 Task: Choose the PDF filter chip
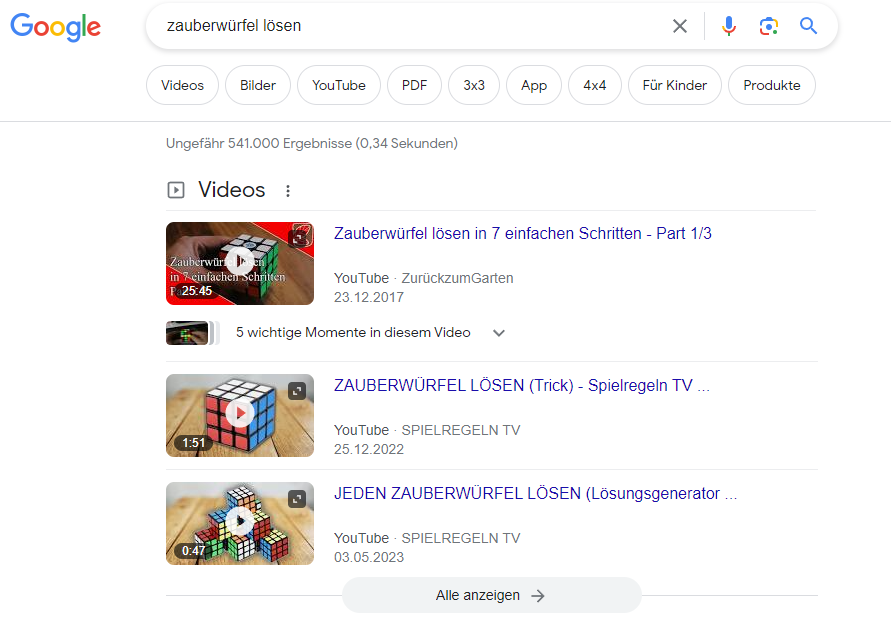(x=414, y=85)
